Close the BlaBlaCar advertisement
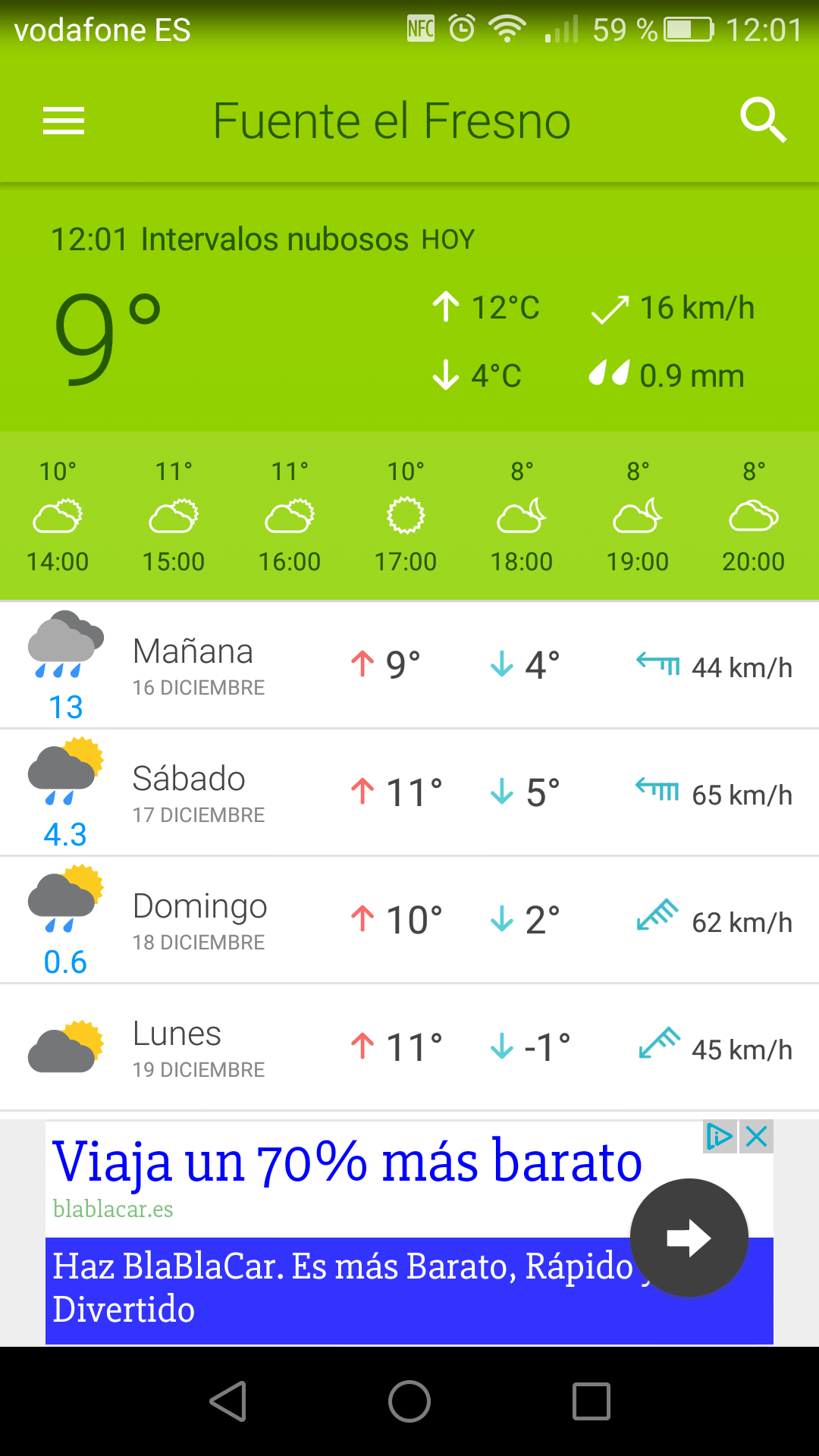 click(757, 1137)
